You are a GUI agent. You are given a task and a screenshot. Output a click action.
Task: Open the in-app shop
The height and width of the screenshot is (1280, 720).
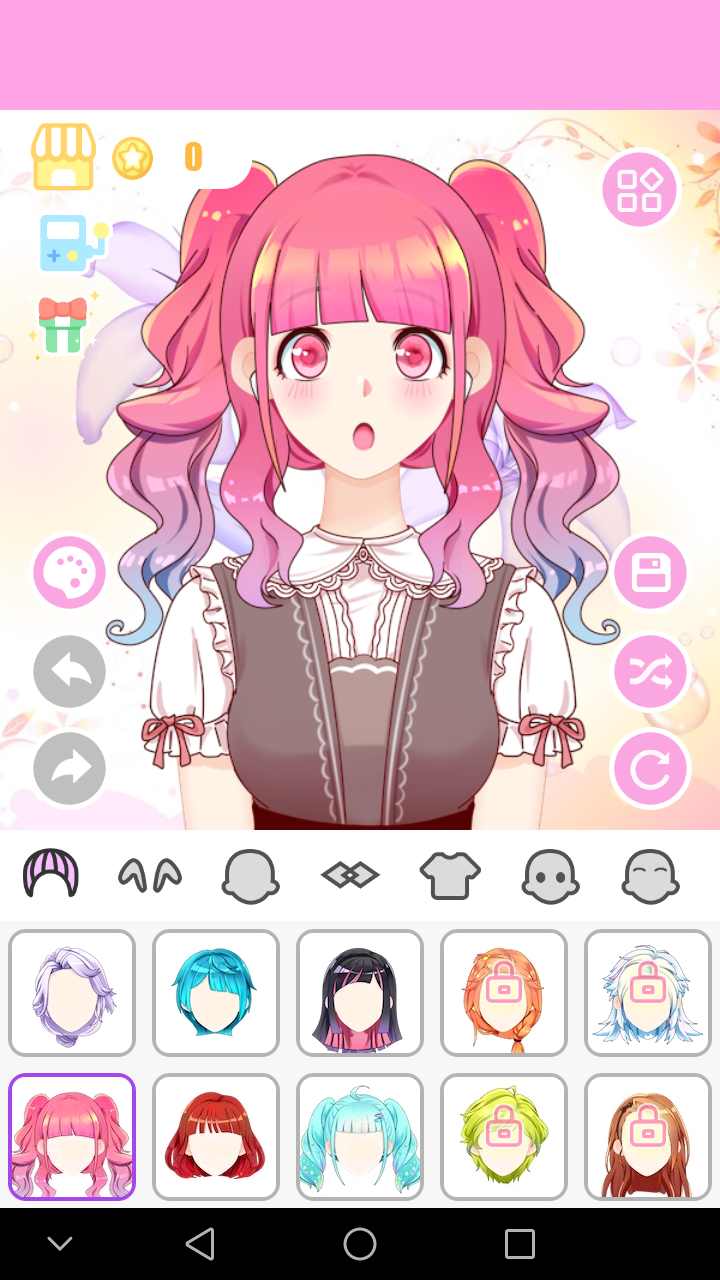63,157
